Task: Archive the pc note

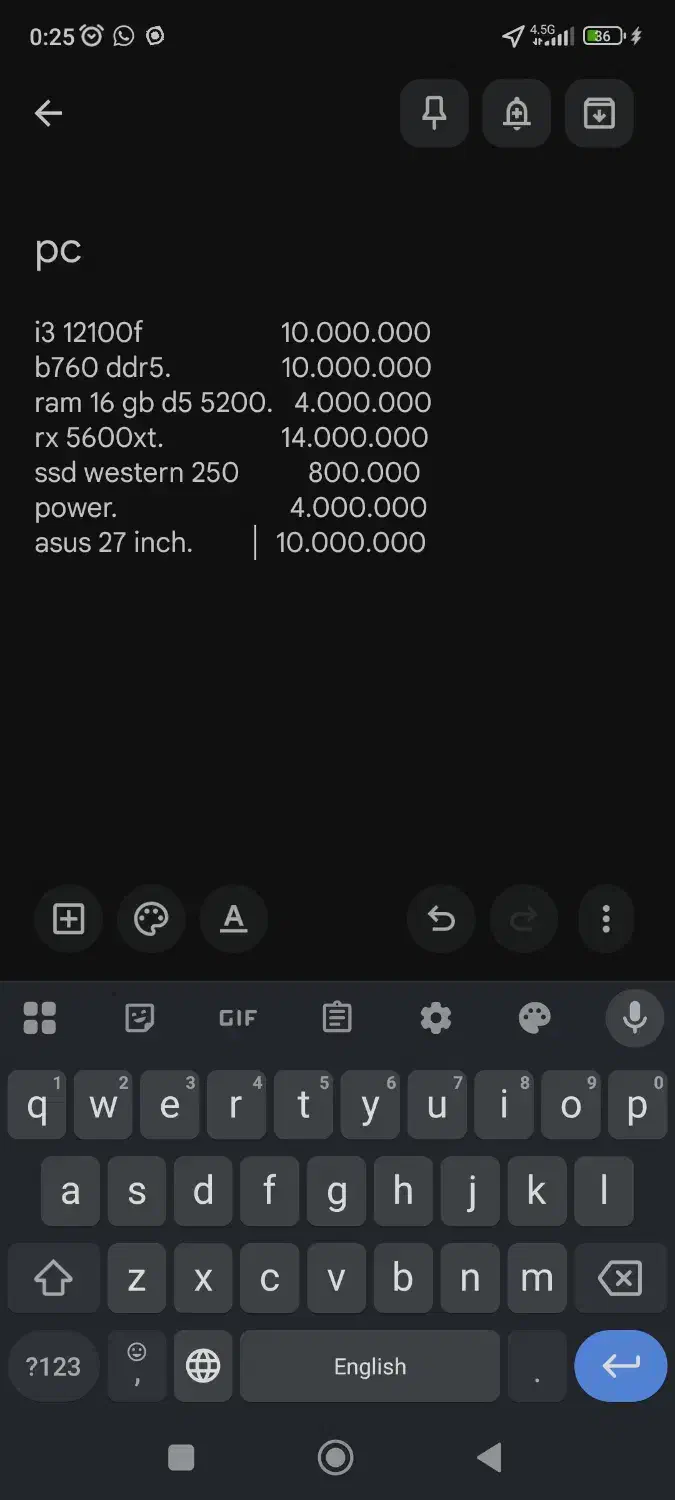Action: click(x=599, y=114)
